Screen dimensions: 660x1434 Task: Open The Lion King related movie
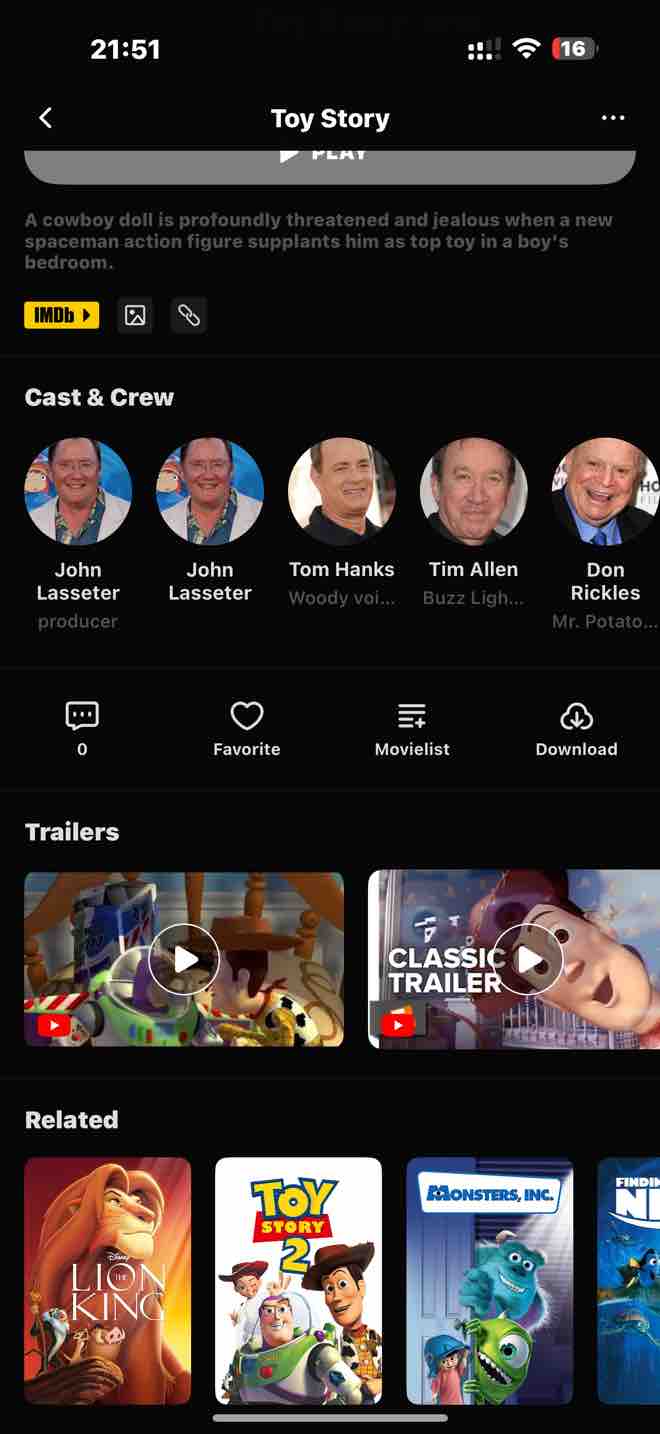(x=108, y=1280)
